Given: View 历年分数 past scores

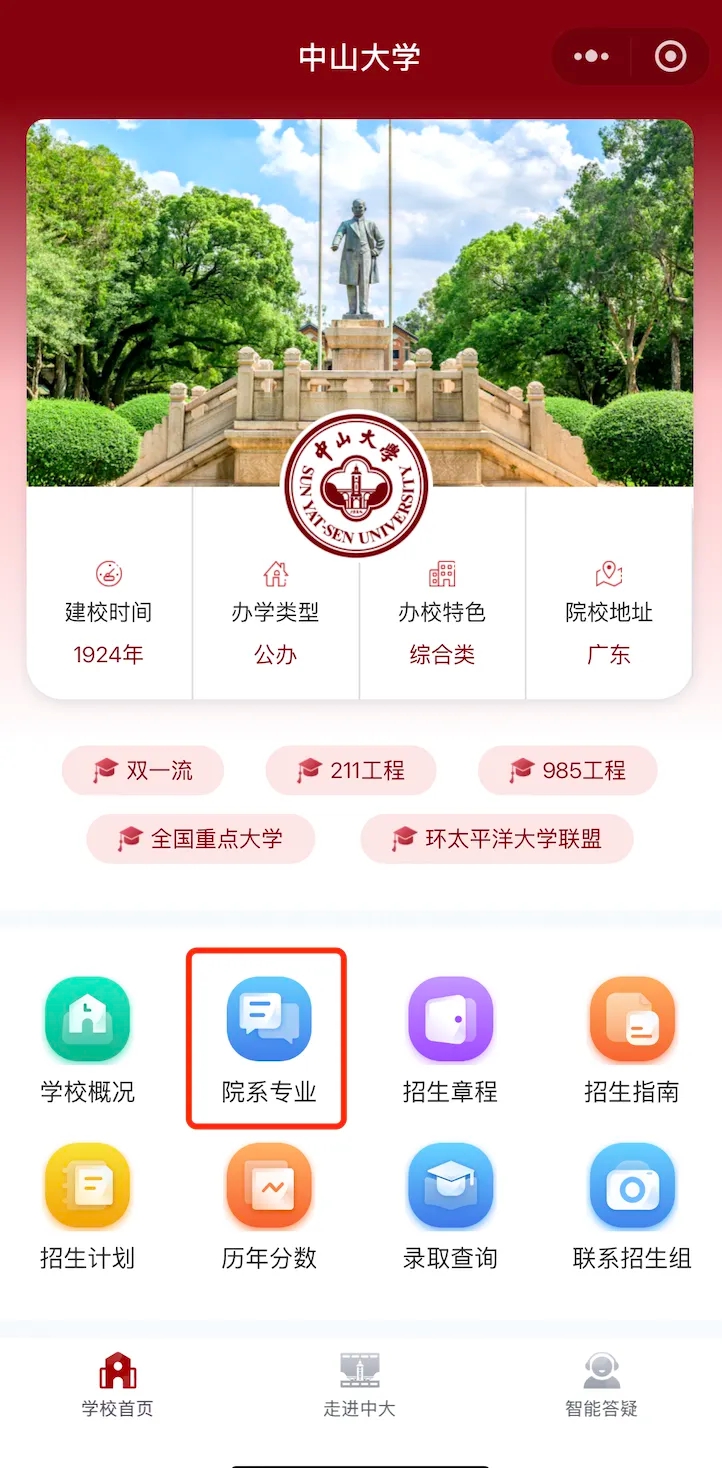Looking at the screenshot, I should pos(268,1204).
